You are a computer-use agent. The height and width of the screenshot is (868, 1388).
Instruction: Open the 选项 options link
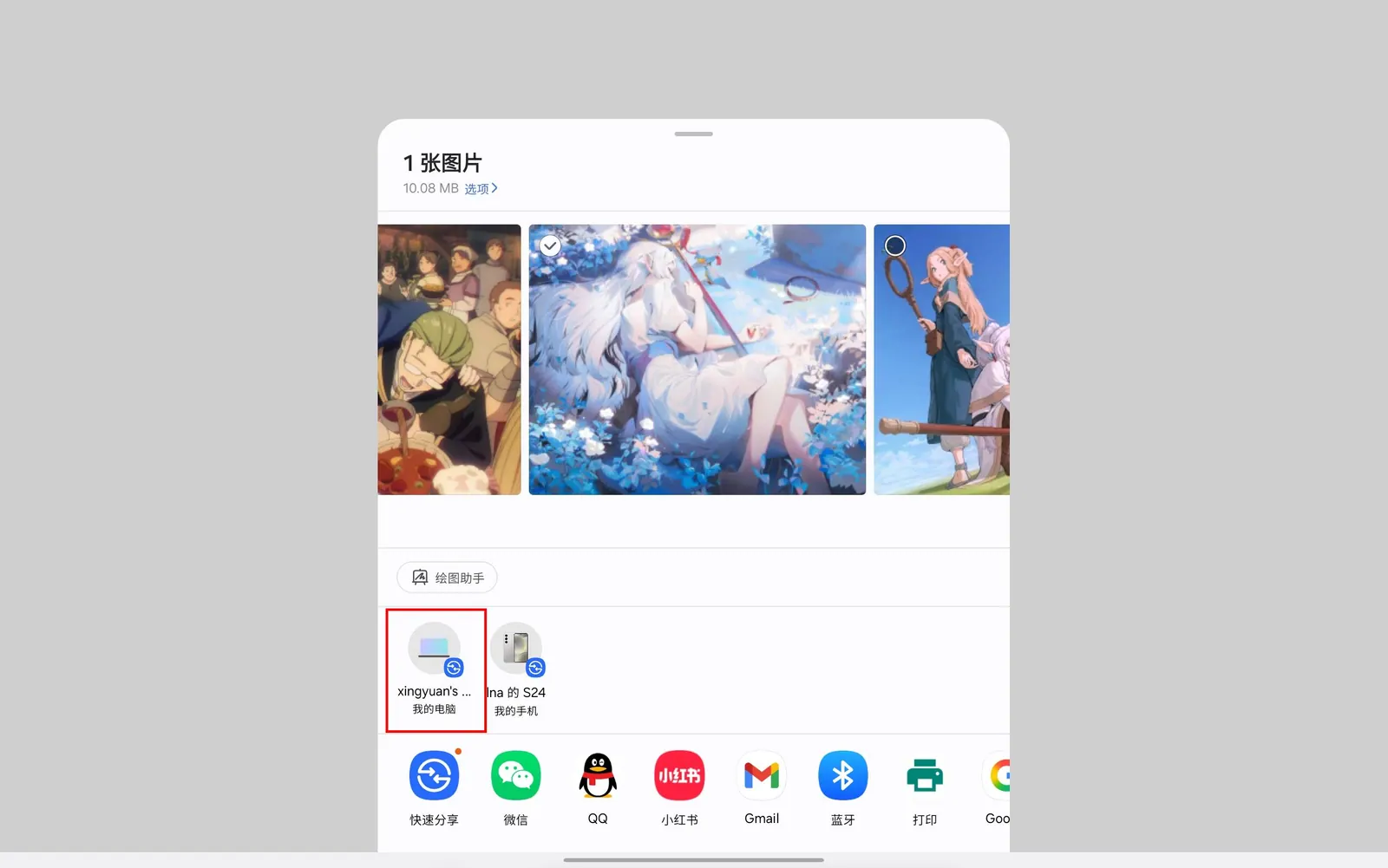pos(480,188)
